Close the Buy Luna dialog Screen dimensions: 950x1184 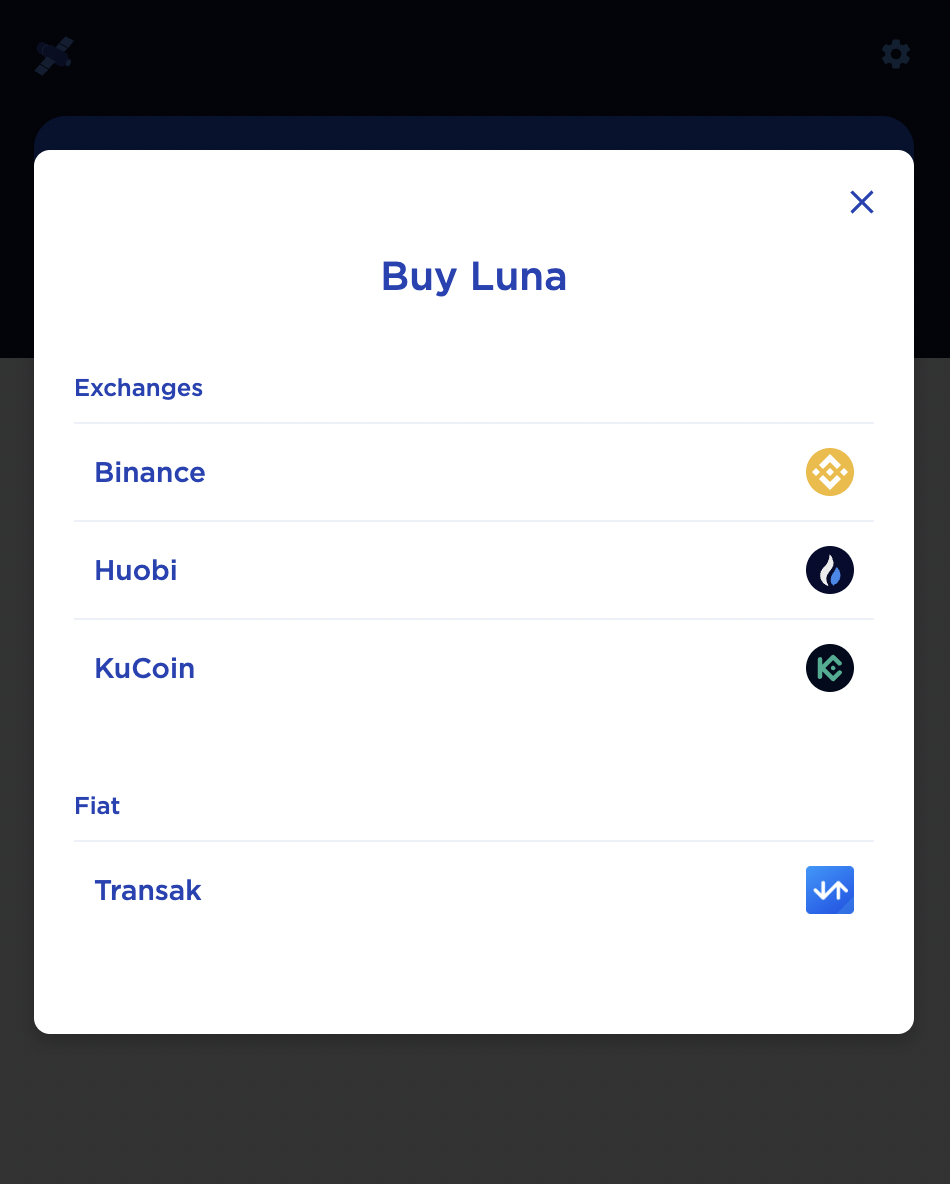coord(861,203)
